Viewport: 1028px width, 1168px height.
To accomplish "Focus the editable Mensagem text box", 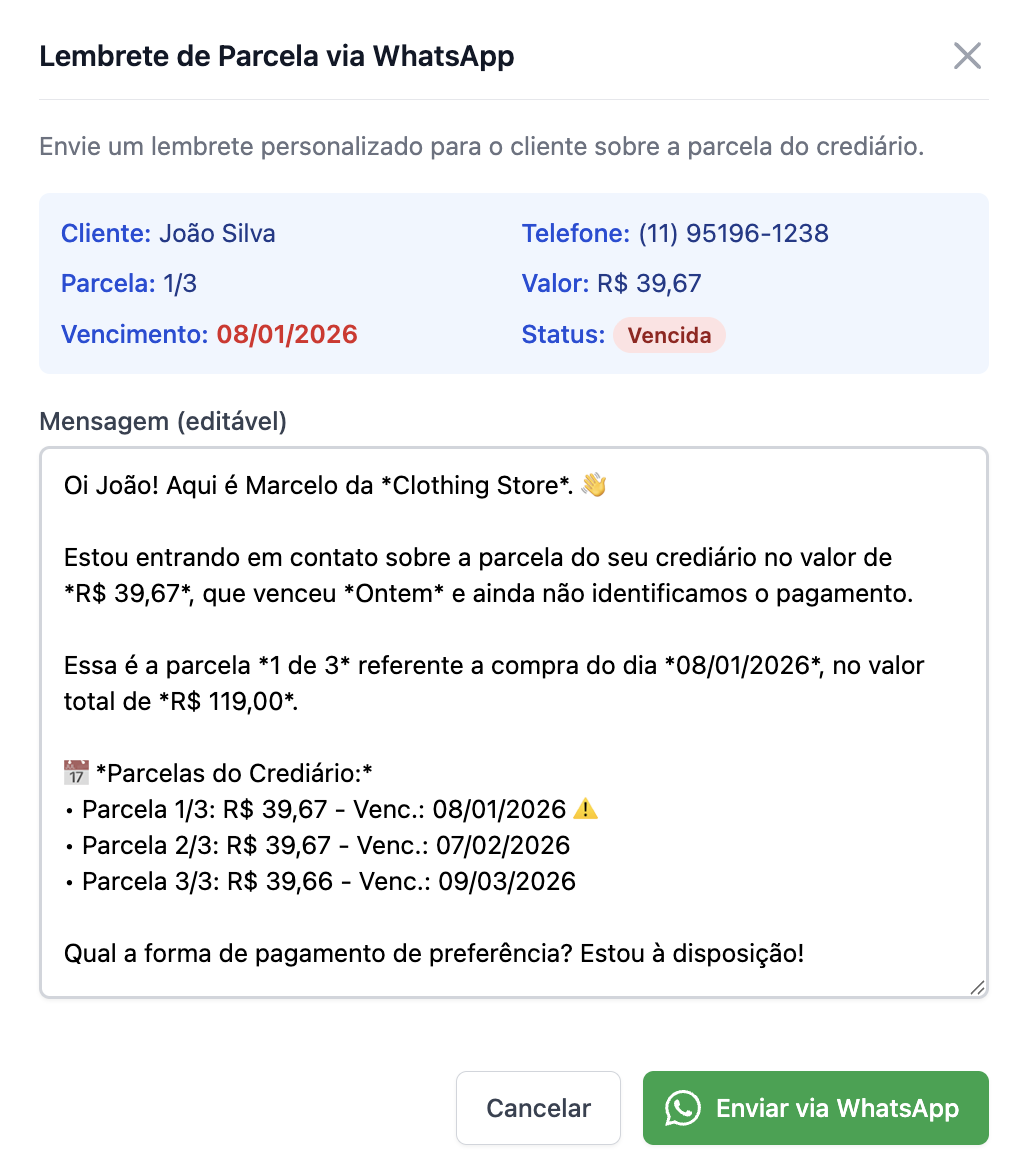I will [513, 721].
